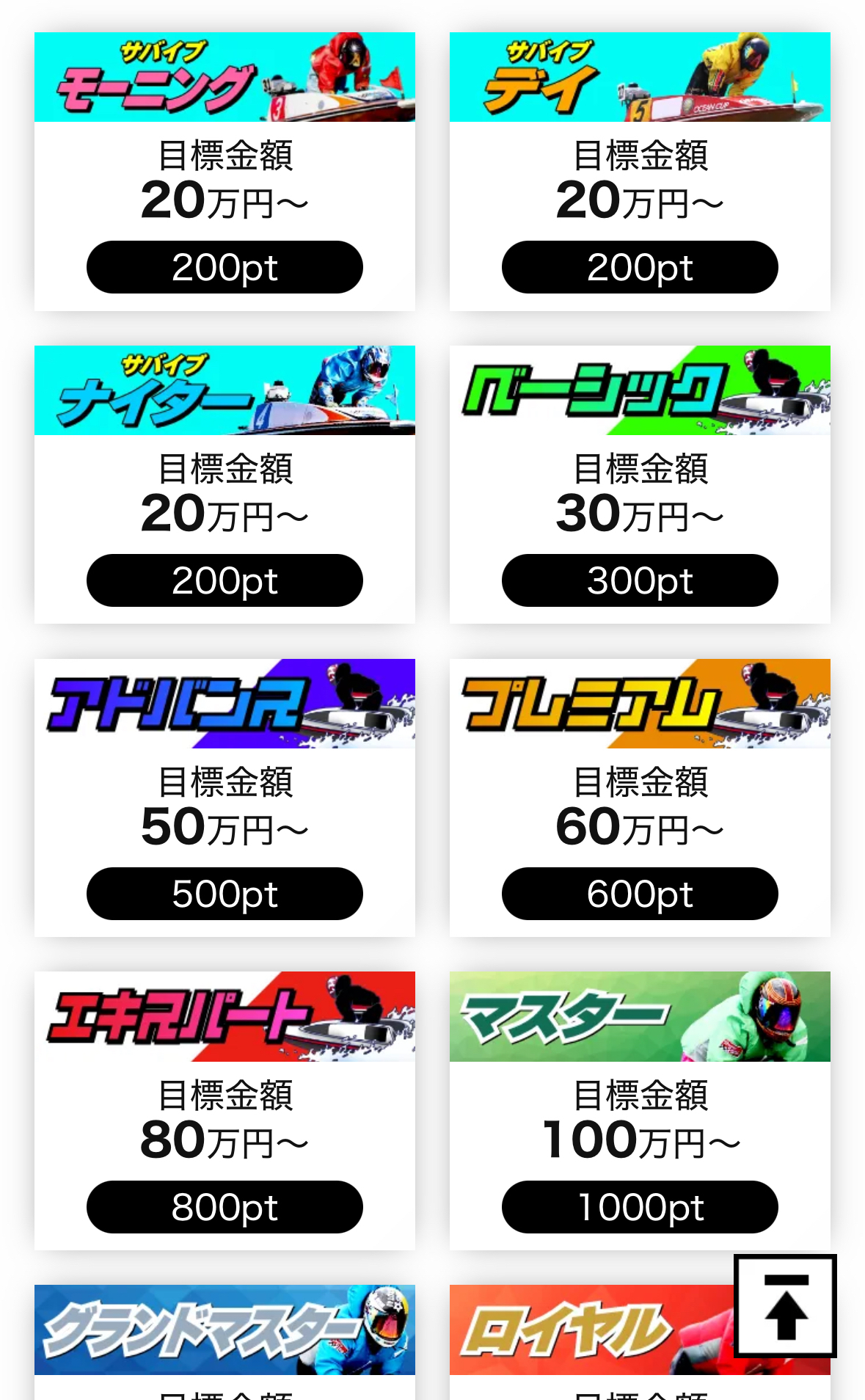Image resolution: width=865 pixels, height=1400 pixels.
Task: Tap the 200pt button under サバイブデイ
Action: tap(639, 266)
